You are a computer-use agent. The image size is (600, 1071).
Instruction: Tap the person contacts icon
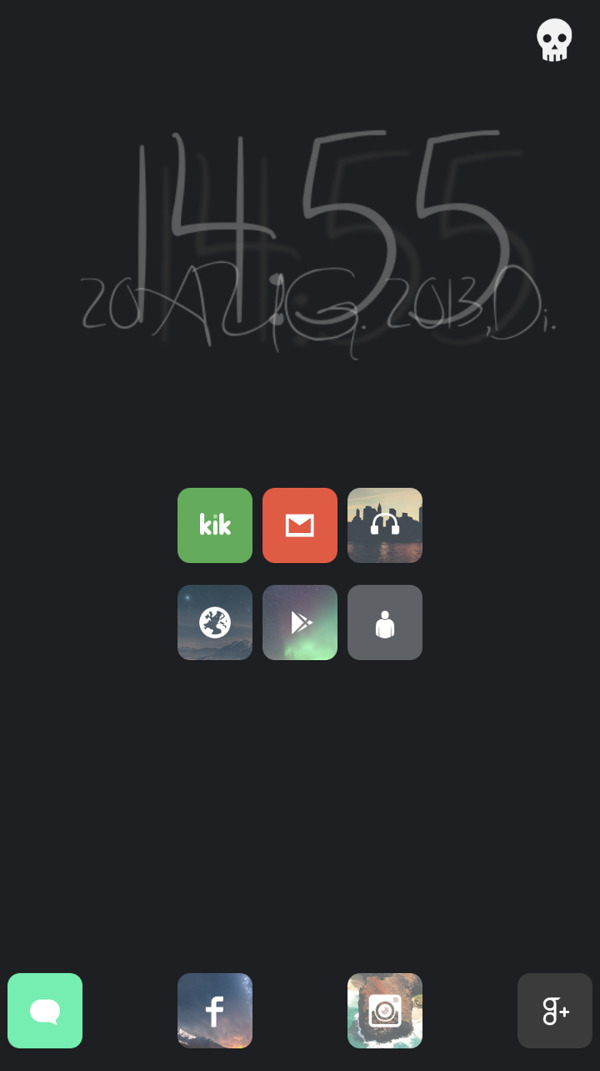[385, 622]
